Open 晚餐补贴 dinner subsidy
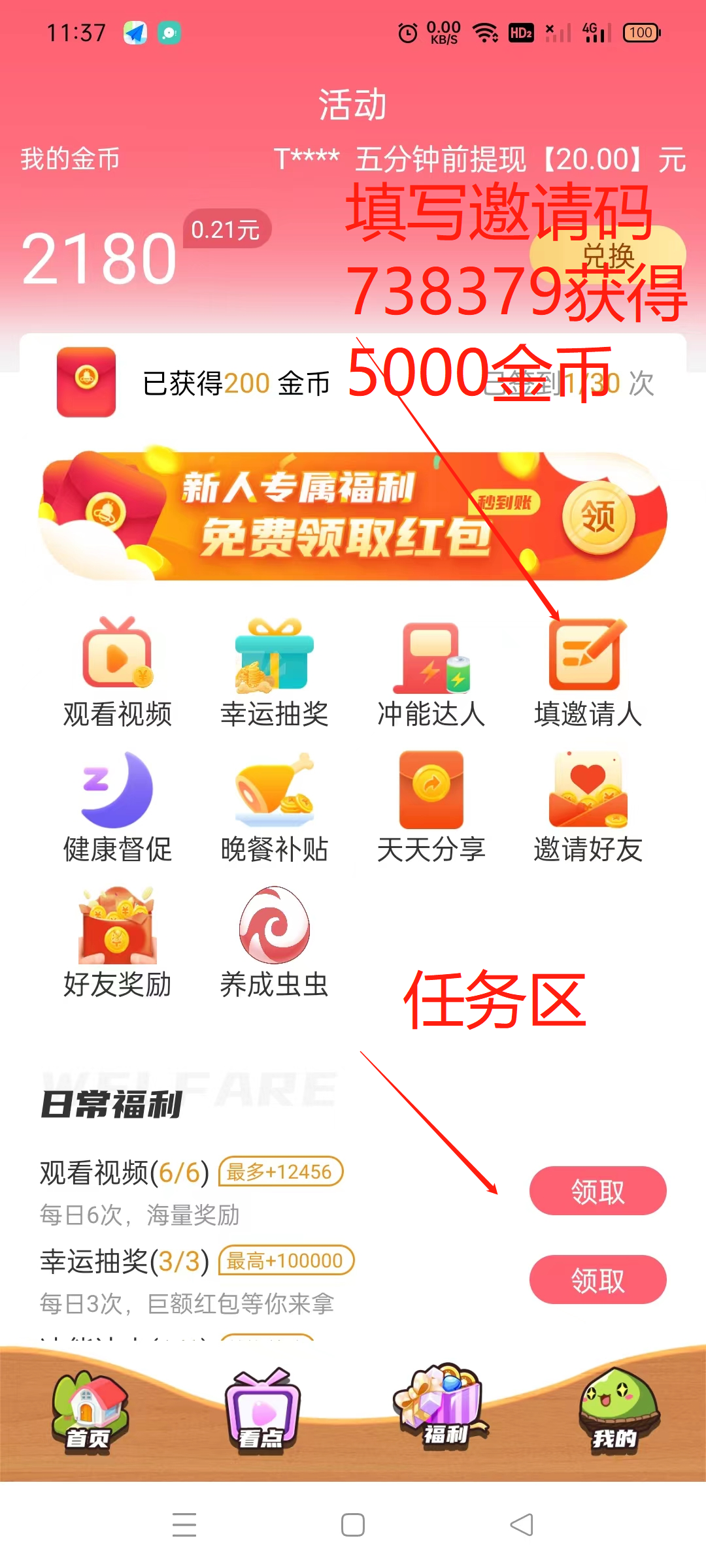This screenshot has height=1568, width=706. 275,808
